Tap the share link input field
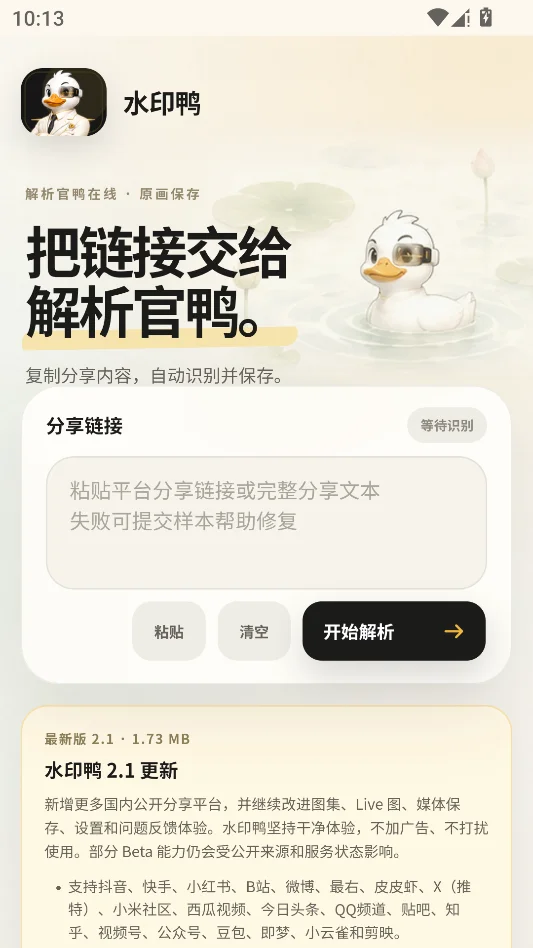 click(266, 522)
